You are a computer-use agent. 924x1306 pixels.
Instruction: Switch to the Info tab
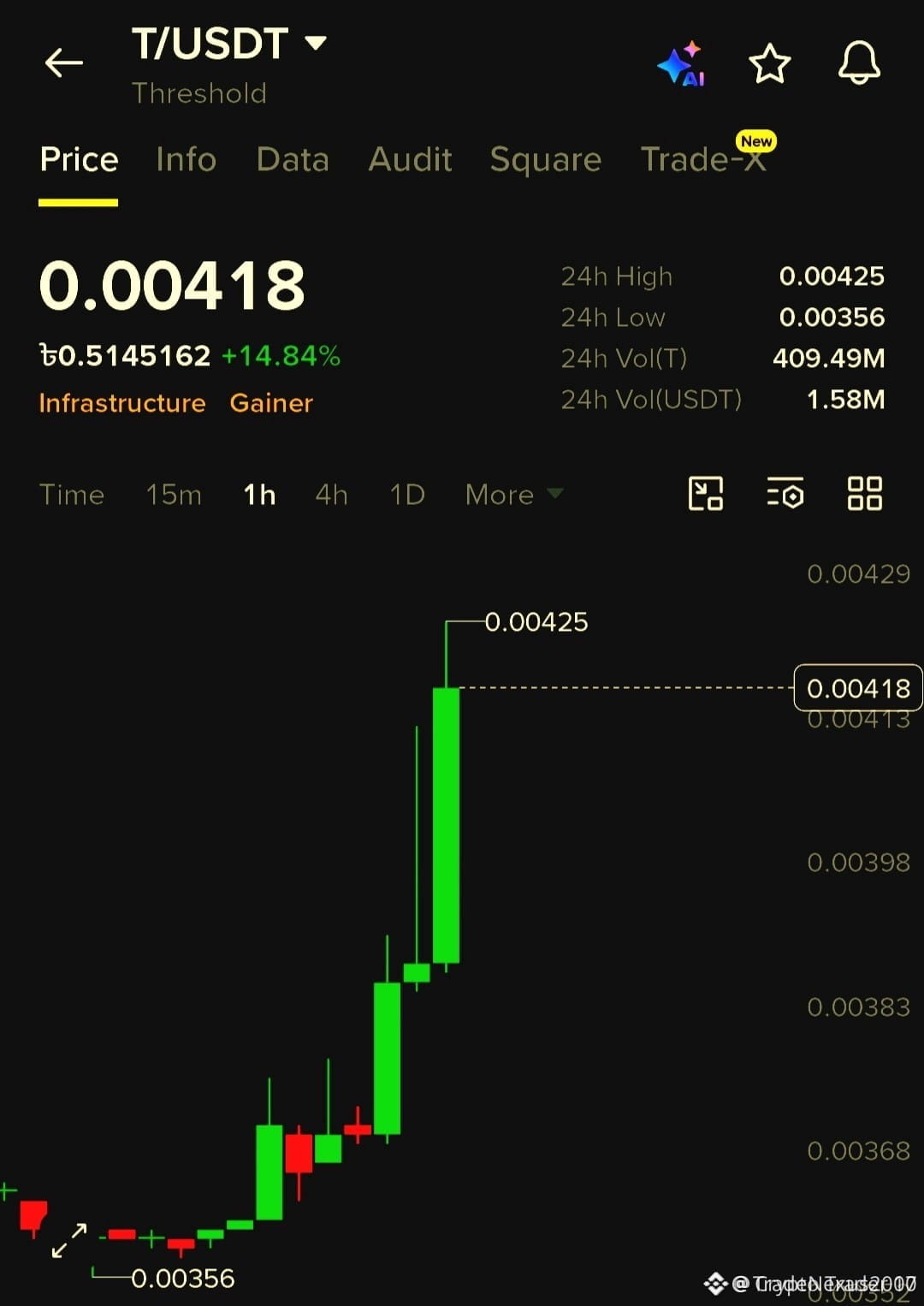coord(187,159)
